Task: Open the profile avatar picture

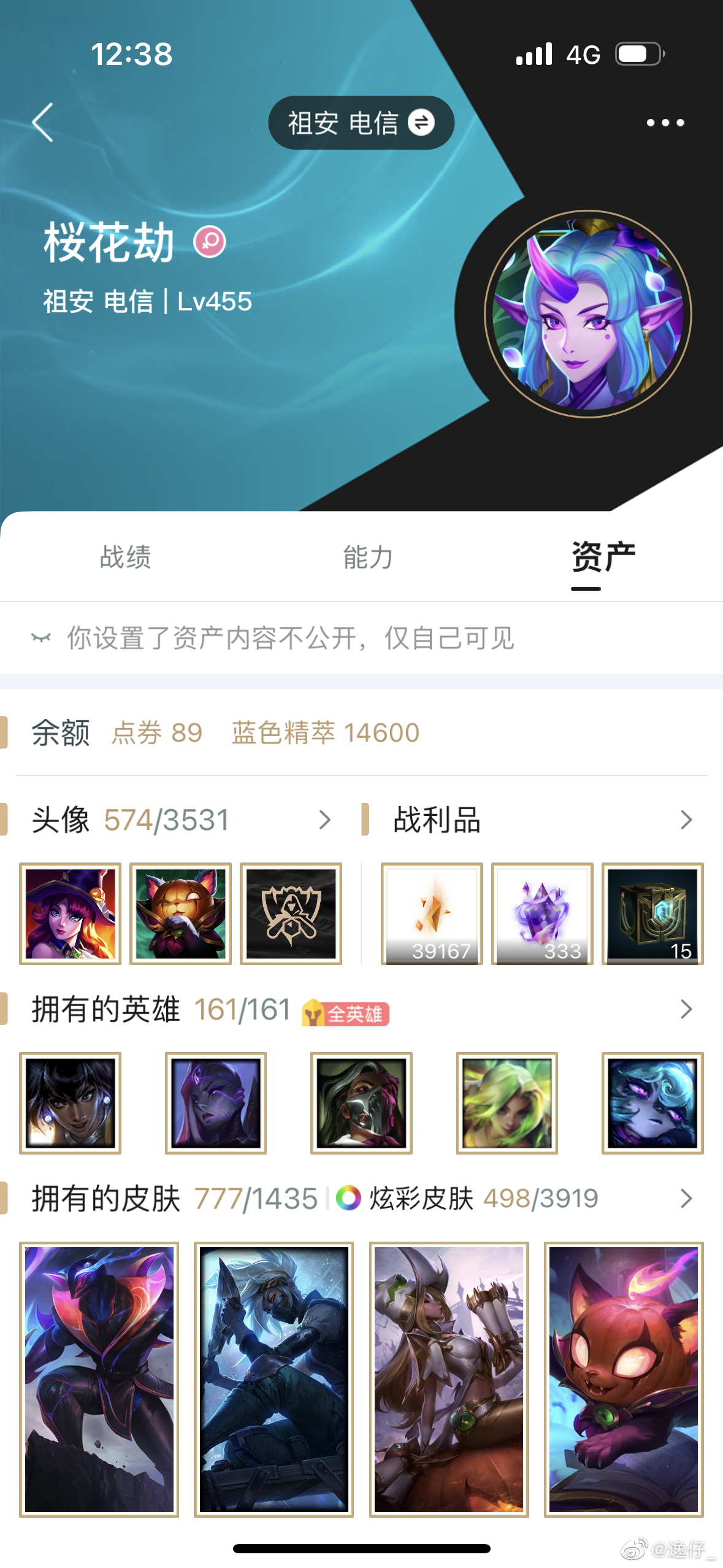Action: point(587,314)
